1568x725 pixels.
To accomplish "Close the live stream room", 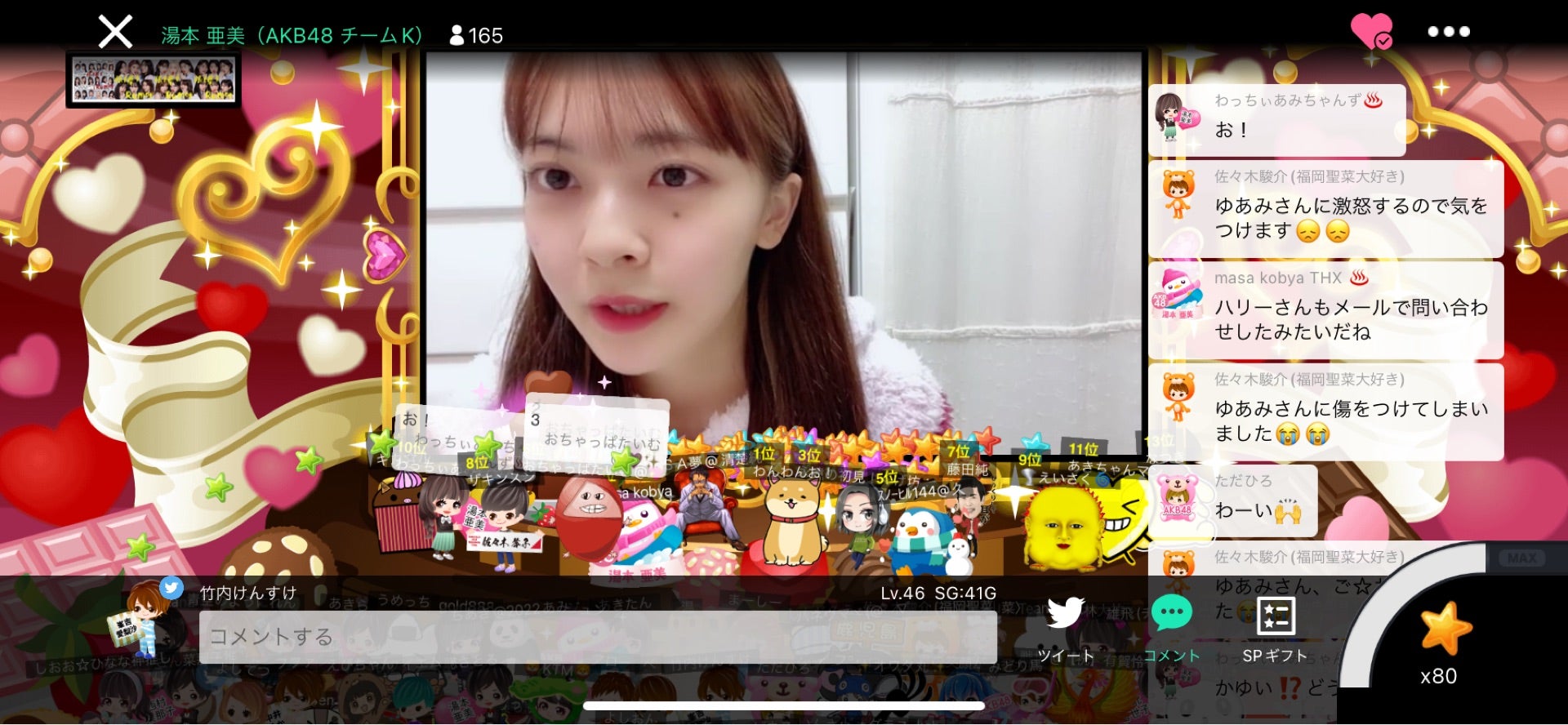I will [x=115, y=33].
